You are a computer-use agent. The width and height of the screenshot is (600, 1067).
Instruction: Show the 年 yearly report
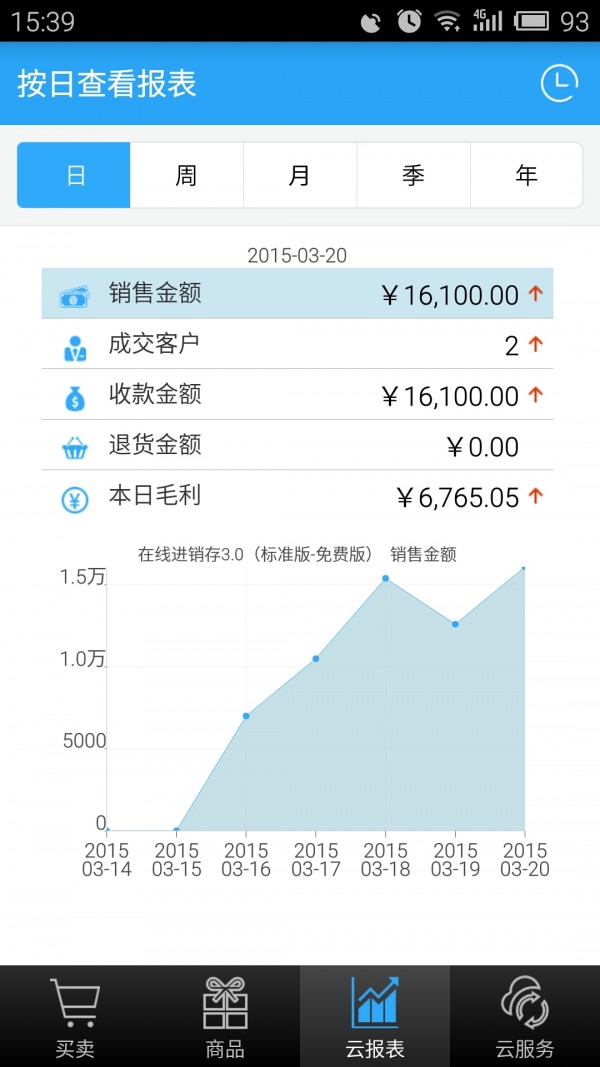(526, 175)
